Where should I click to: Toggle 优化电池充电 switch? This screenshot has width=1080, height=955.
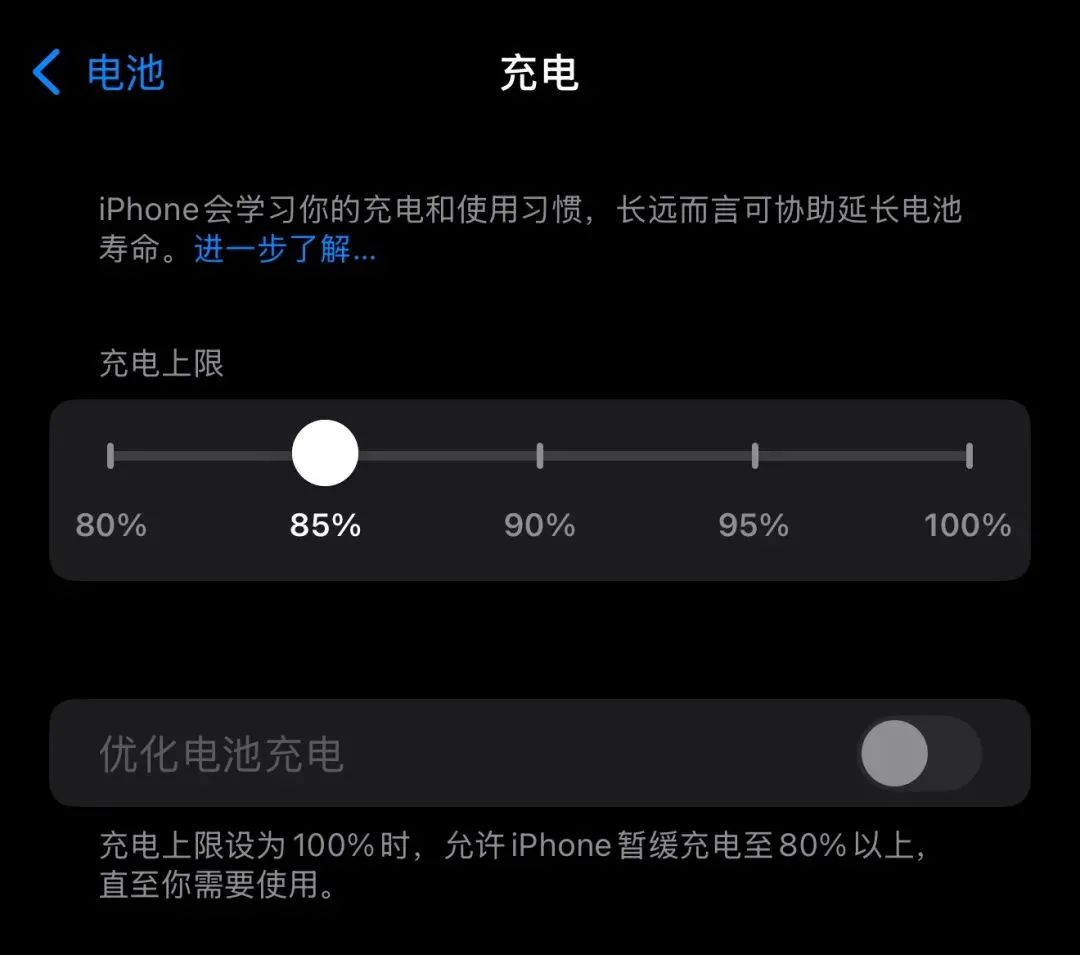pyautogui.click(x=918, y=753)
